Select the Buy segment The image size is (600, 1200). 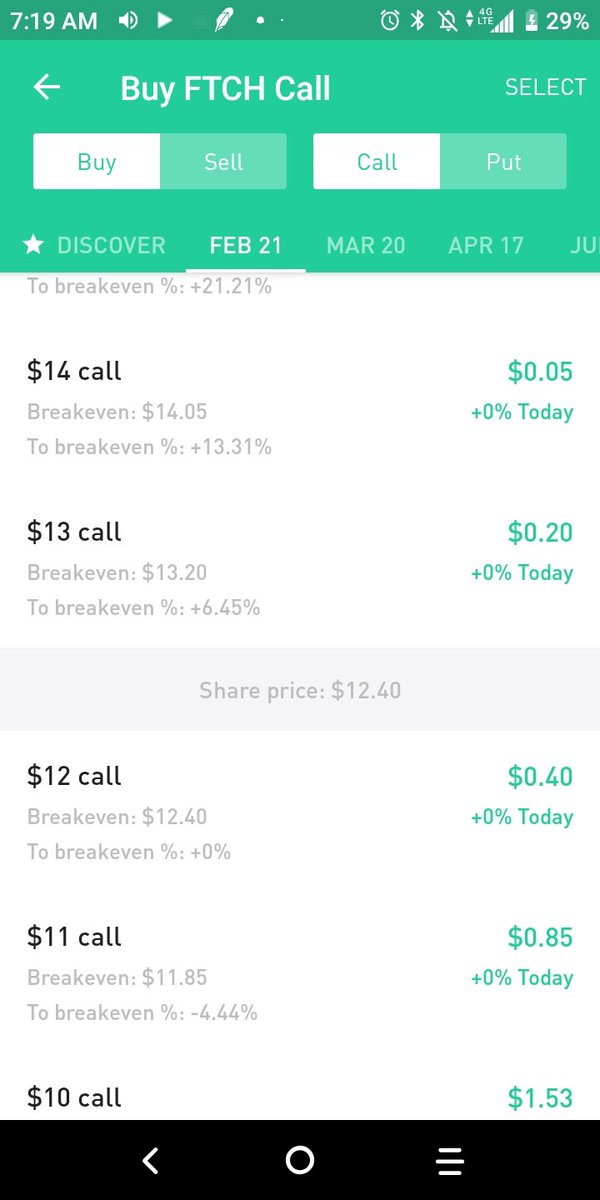click(97, 162)
